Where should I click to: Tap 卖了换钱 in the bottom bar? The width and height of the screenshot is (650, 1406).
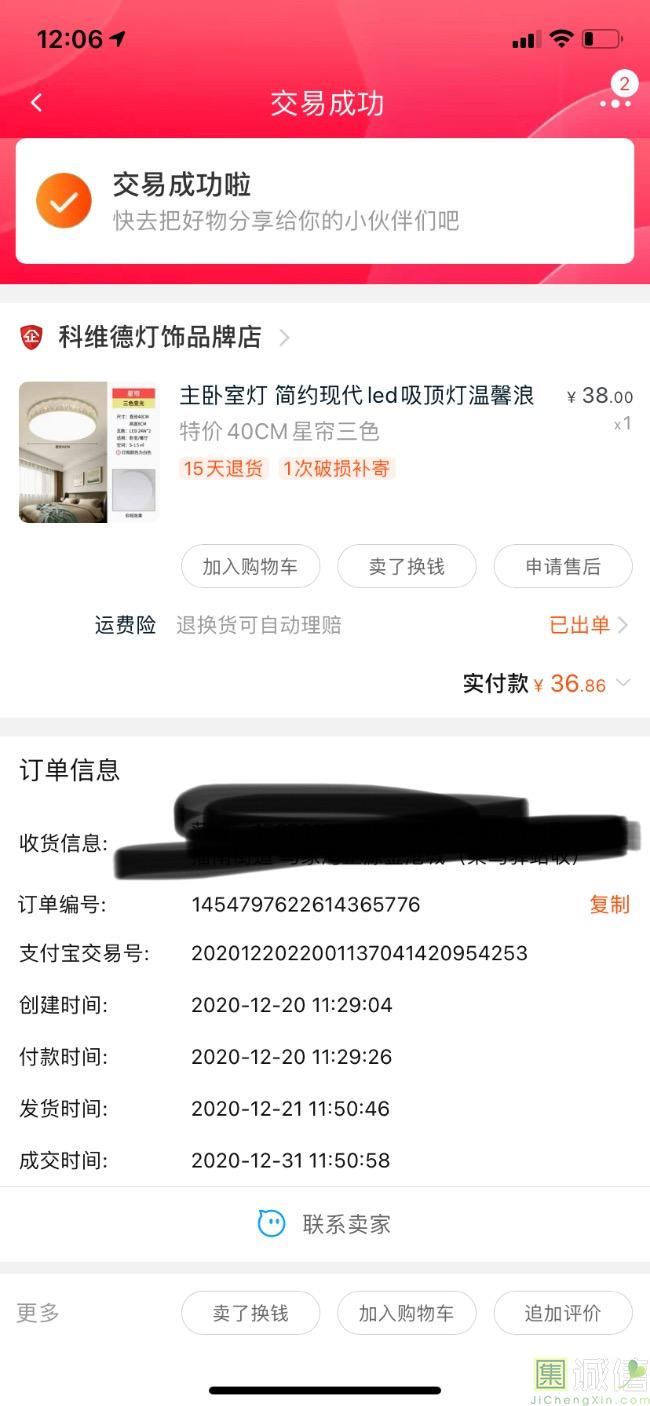[250, 1313]
